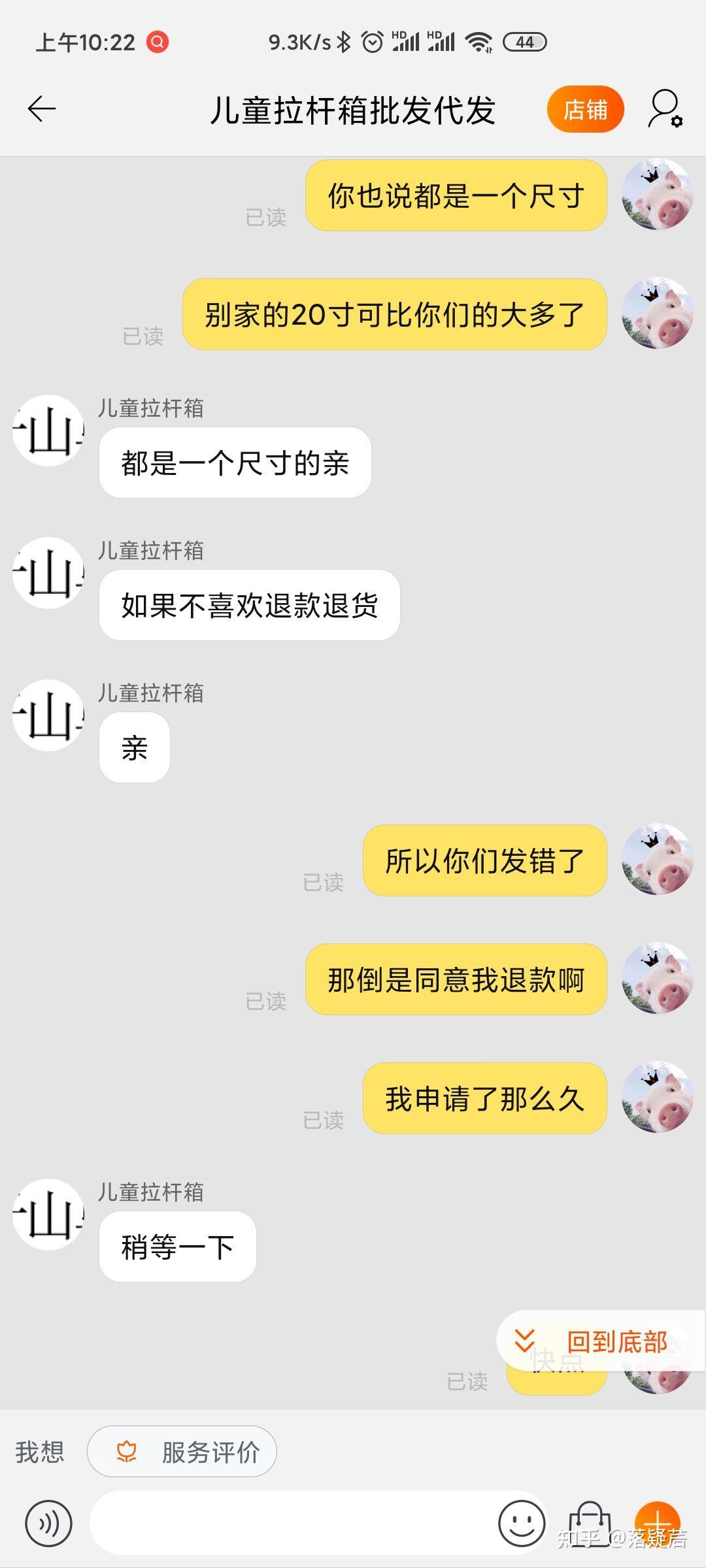Open the emoji picker

(x=521, y=1524)
